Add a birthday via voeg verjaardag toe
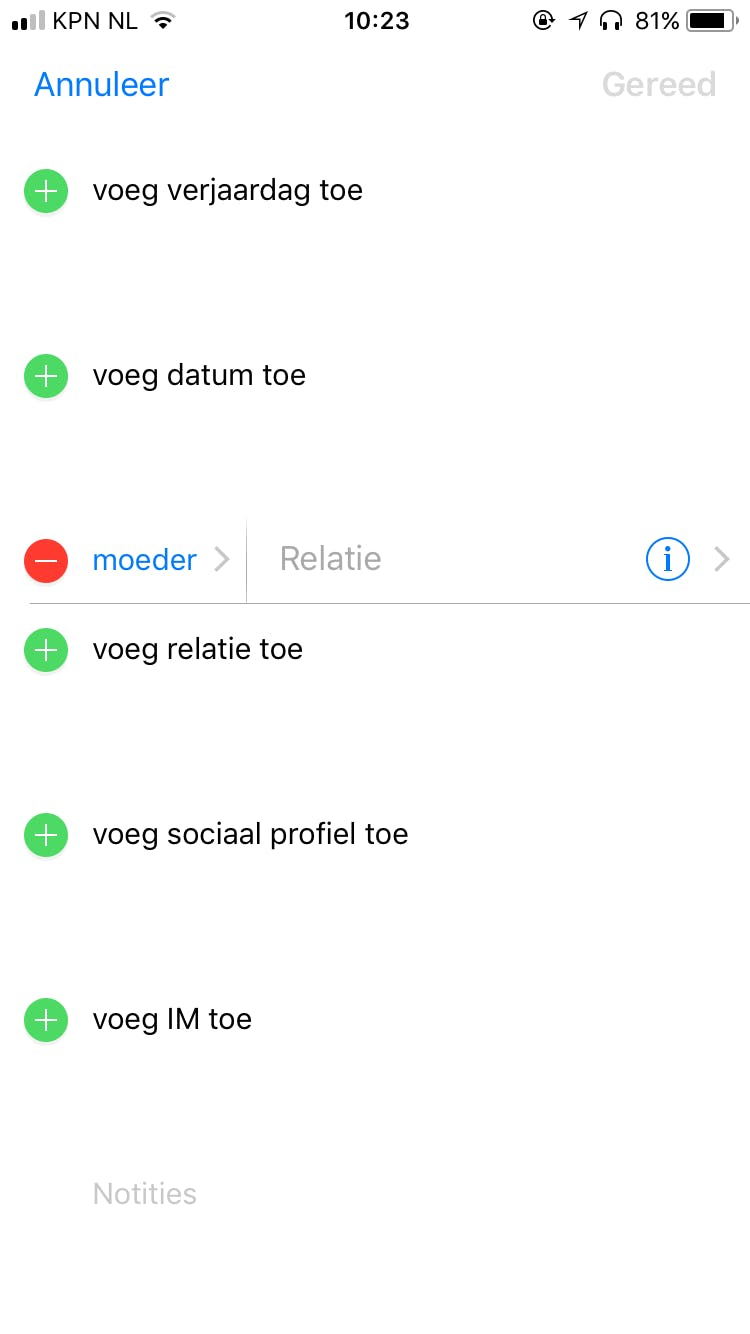This screenshot has height=1334, width=750. point(227,190)
